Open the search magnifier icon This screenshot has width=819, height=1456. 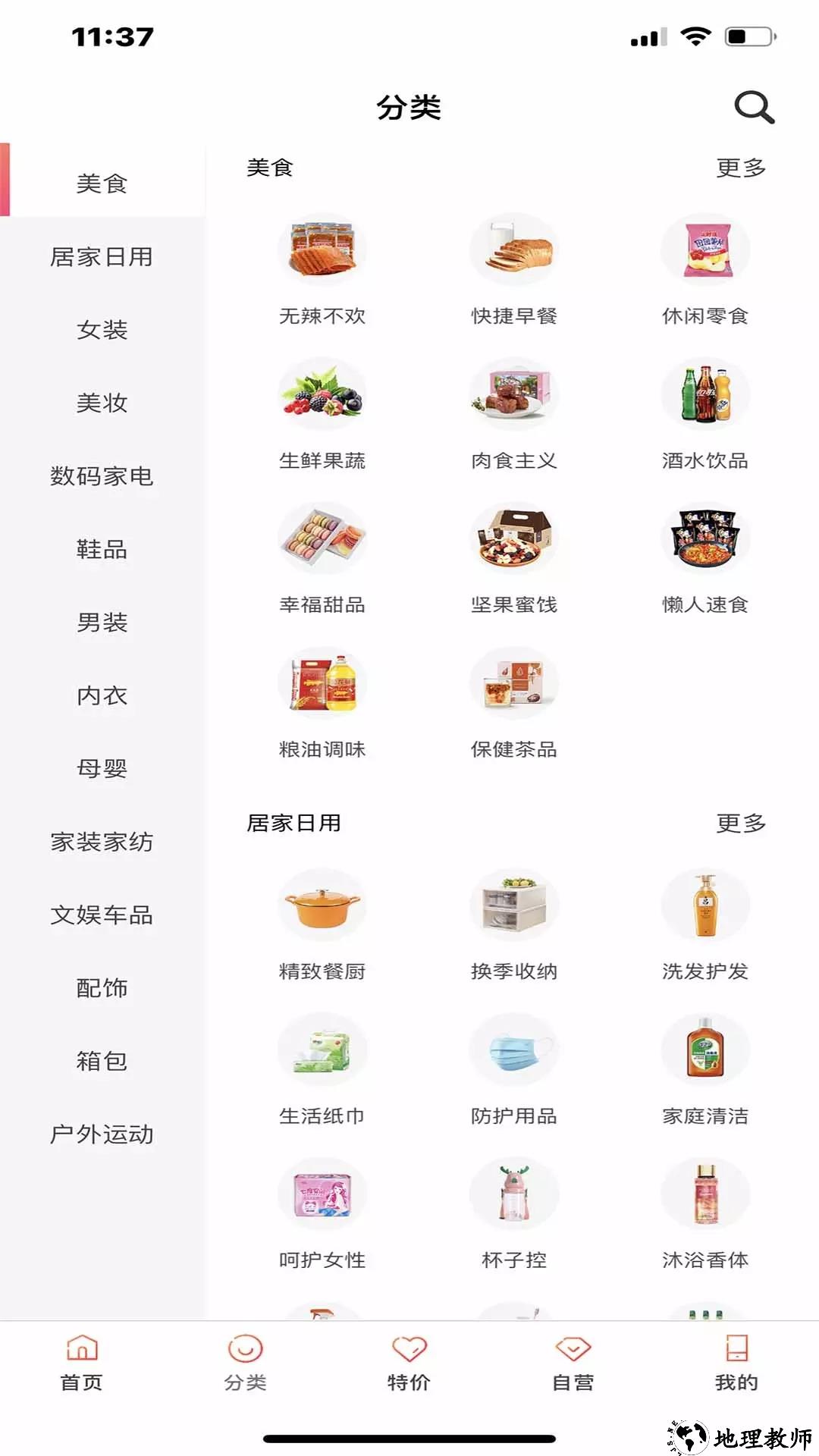click(754, 107)
